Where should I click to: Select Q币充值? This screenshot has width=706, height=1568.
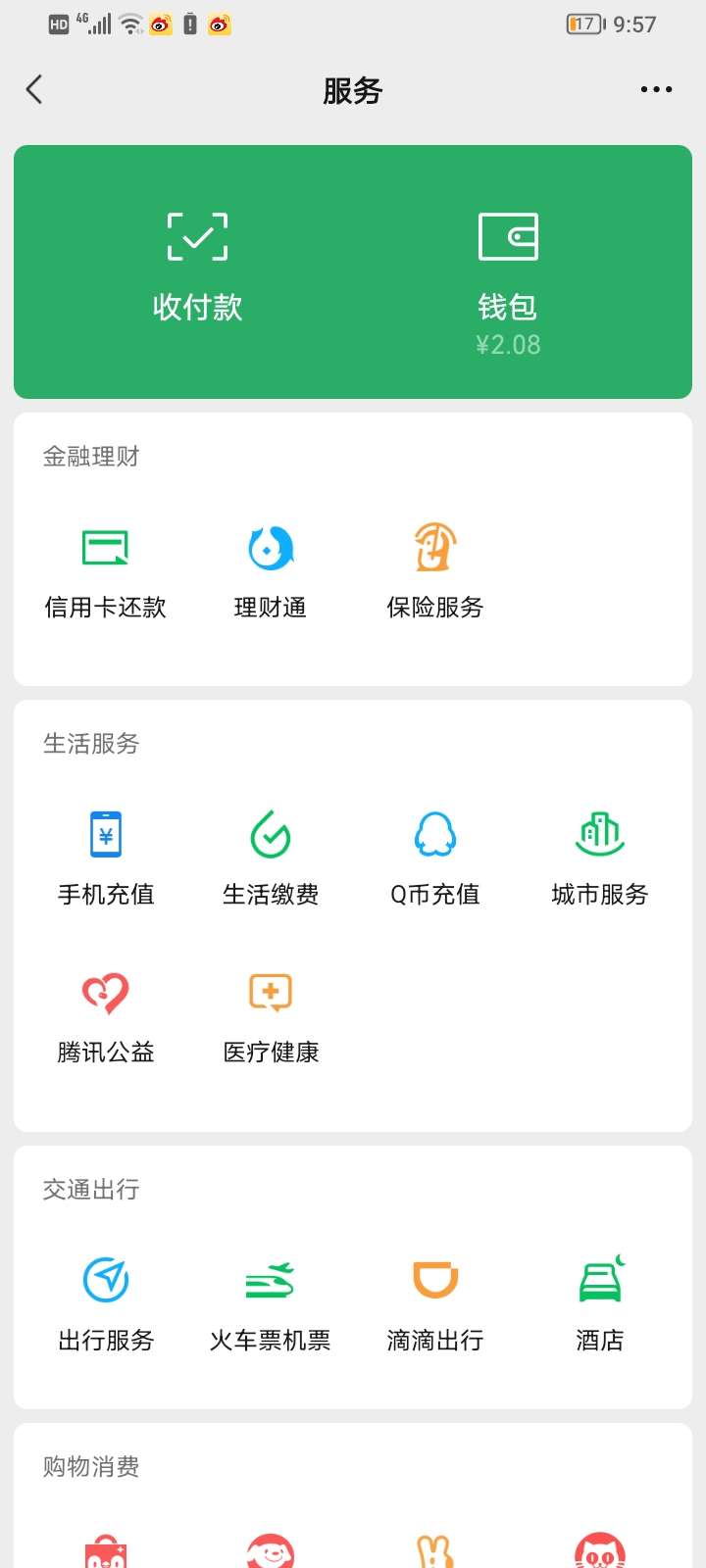pos(435,859)
